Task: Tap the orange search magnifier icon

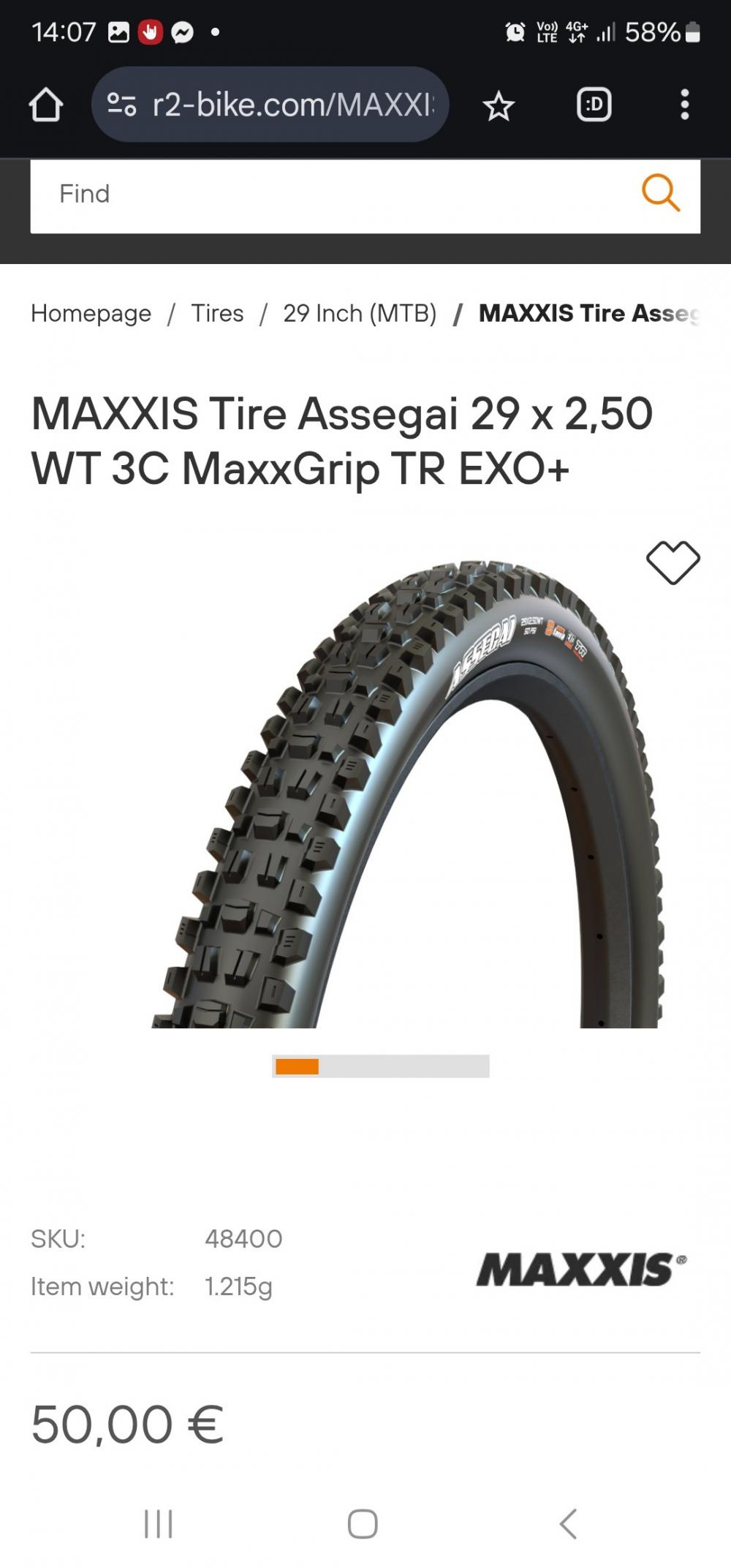Action: pyautogui.click(x=661, y=193)
